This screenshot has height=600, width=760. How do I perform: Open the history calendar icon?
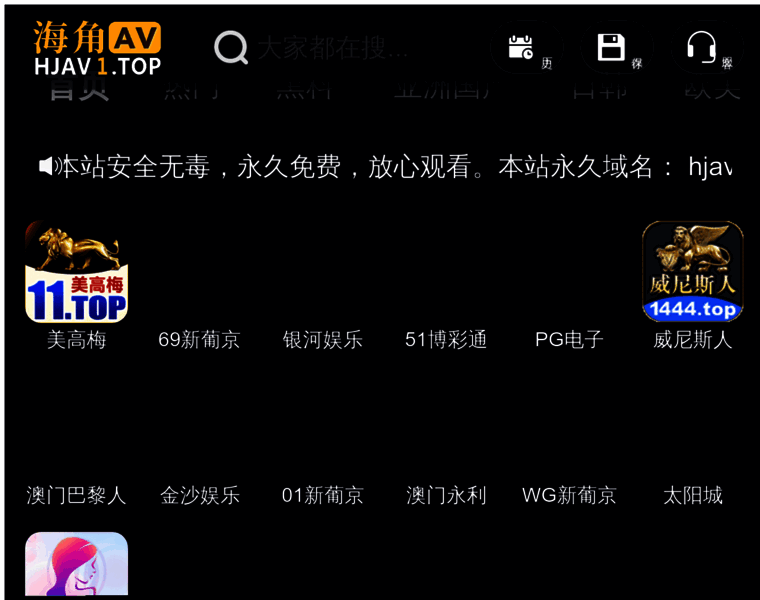pyautogui.click(x=522, y=47)
